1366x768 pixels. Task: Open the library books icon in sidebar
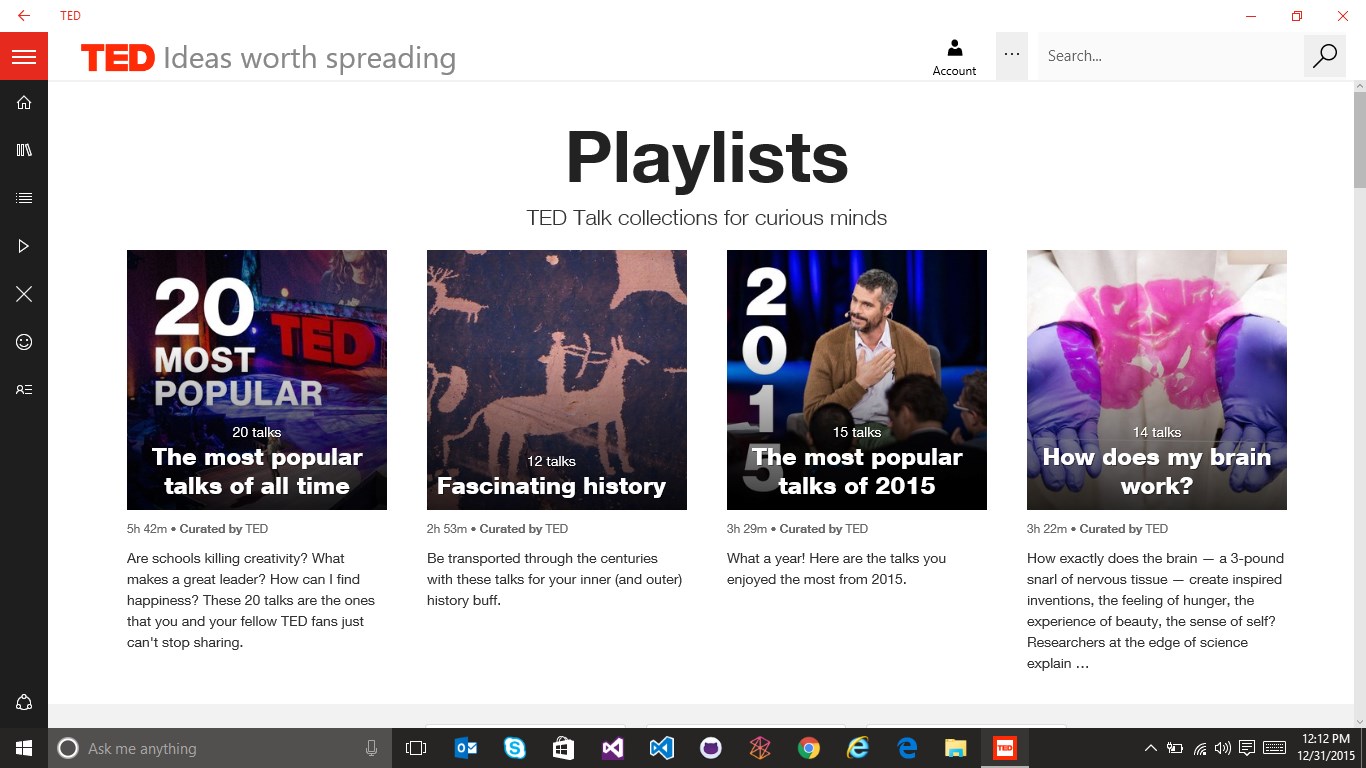(x=24, y=150)
